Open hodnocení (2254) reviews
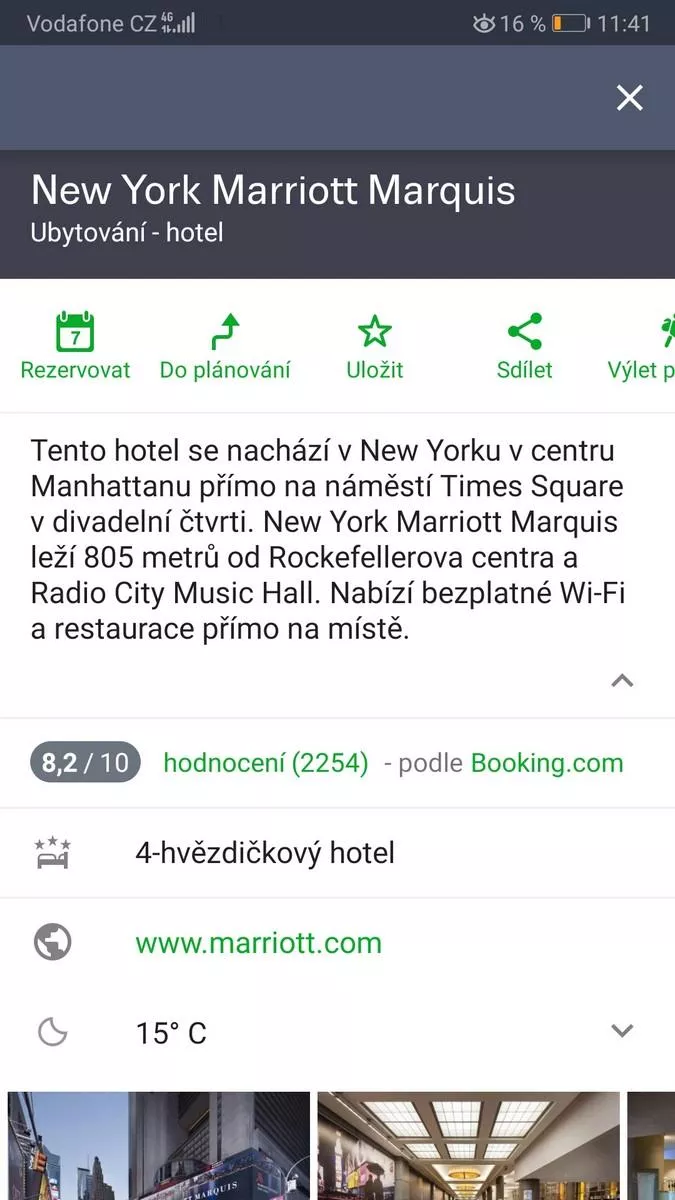Image resolution: width=675 pixels, height=1200 pixels. point(266,763)
